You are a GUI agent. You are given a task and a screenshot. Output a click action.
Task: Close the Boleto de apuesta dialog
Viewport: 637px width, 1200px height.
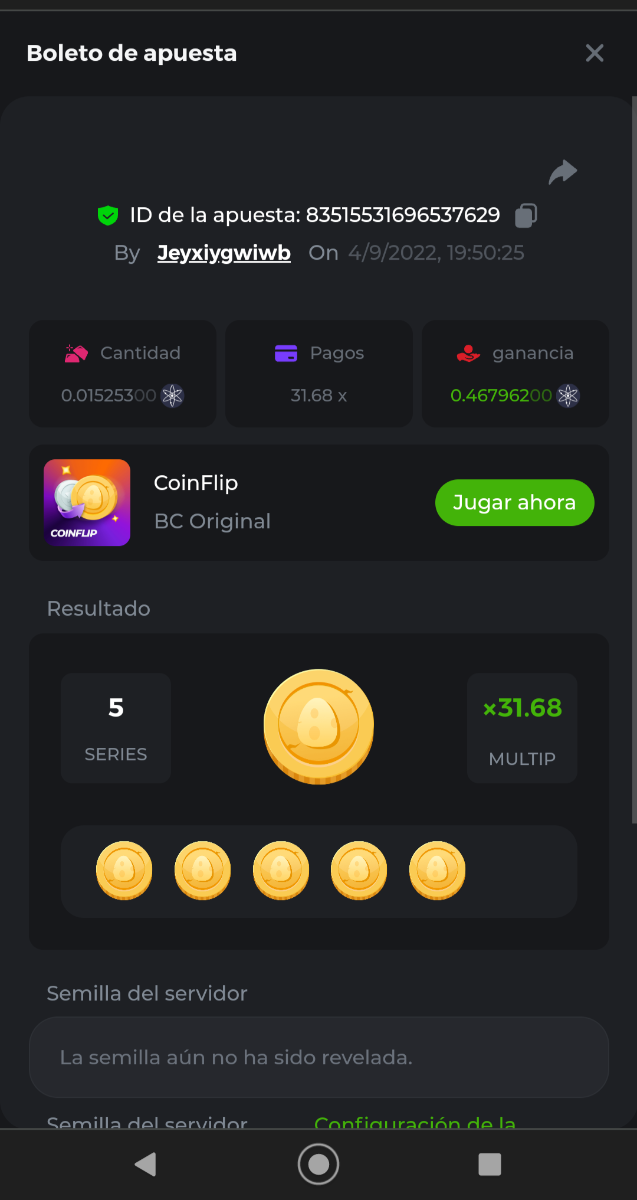pos(594,53)
